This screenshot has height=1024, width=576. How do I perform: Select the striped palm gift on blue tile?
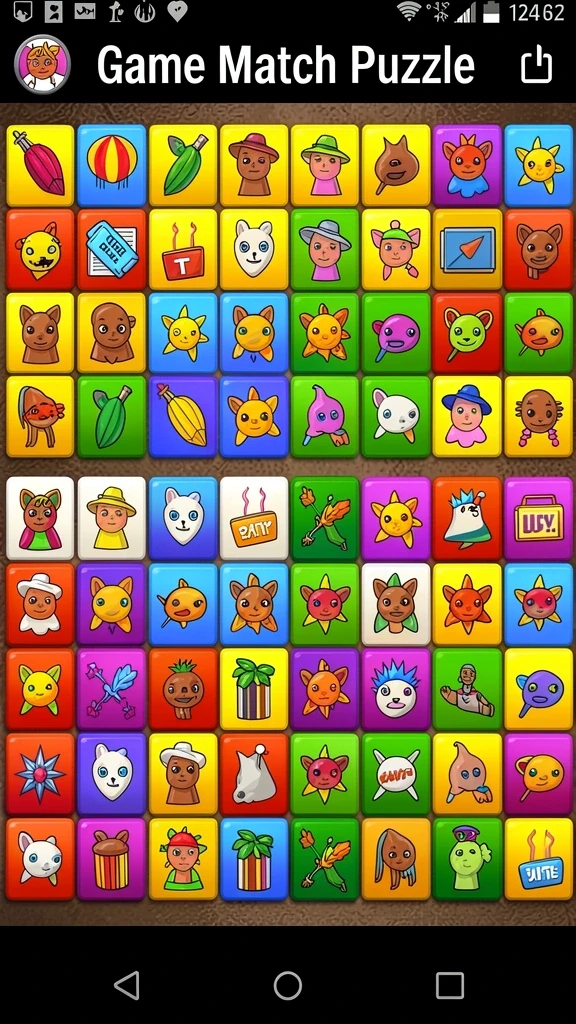point(254,859)
